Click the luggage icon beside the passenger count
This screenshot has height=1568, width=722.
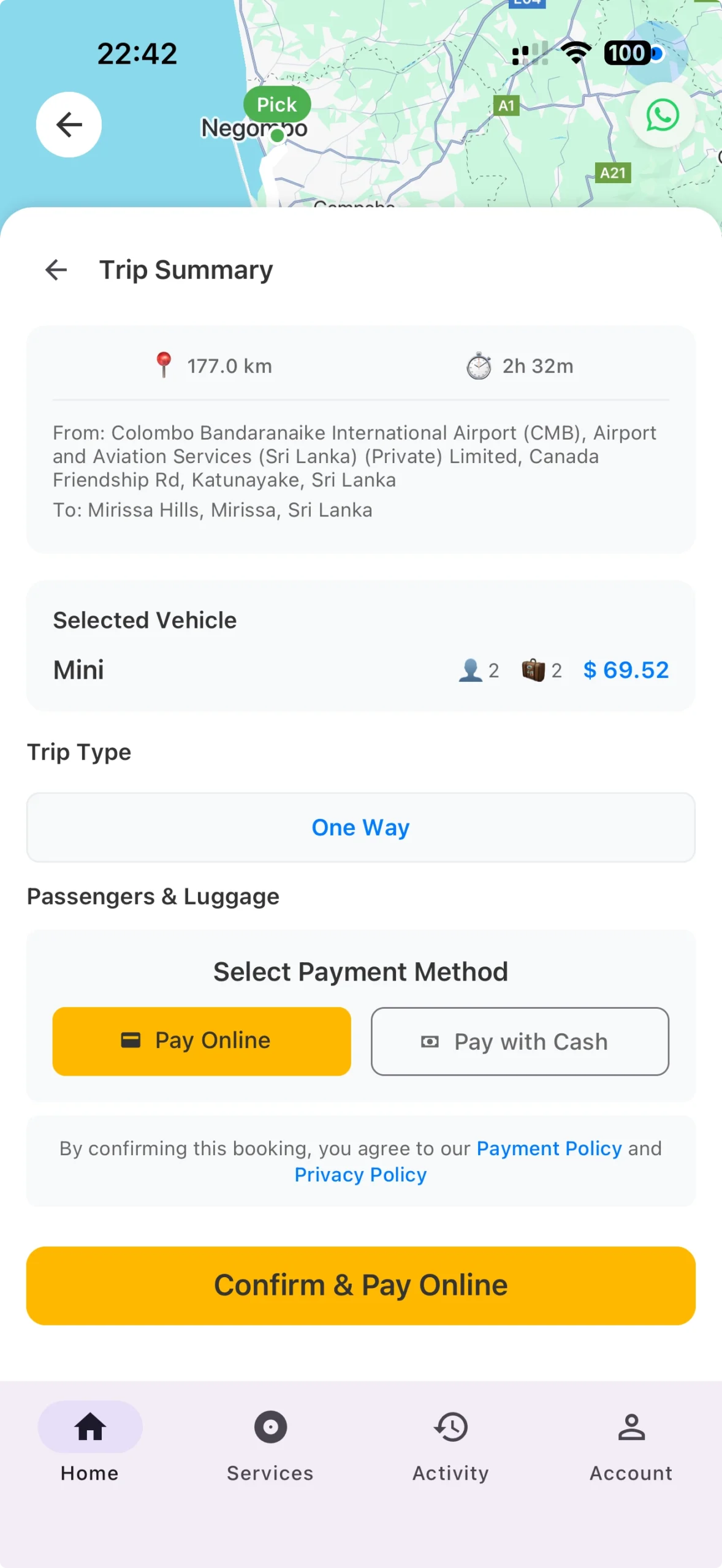click(534, 669)
